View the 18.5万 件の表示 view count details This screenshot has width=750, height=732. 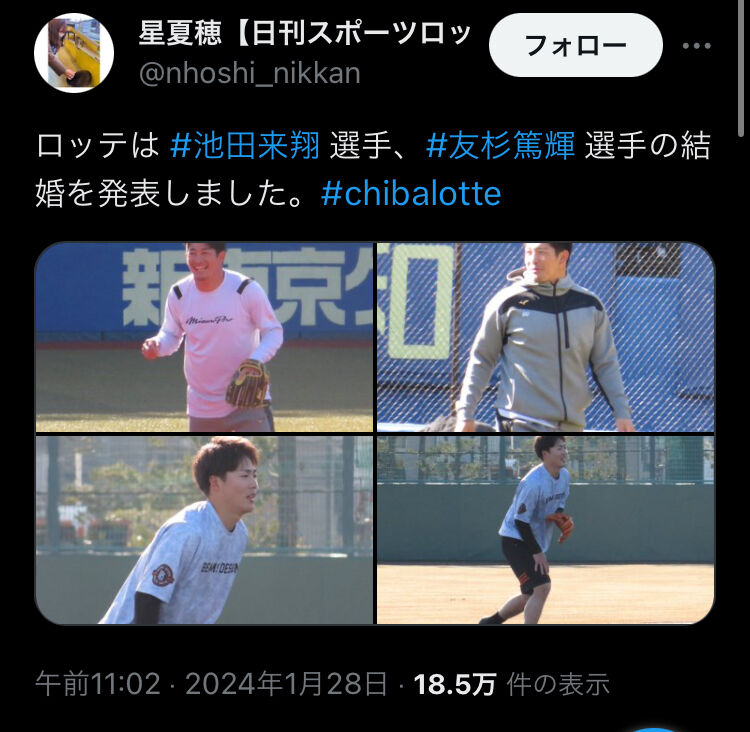[x=512, y=684]
